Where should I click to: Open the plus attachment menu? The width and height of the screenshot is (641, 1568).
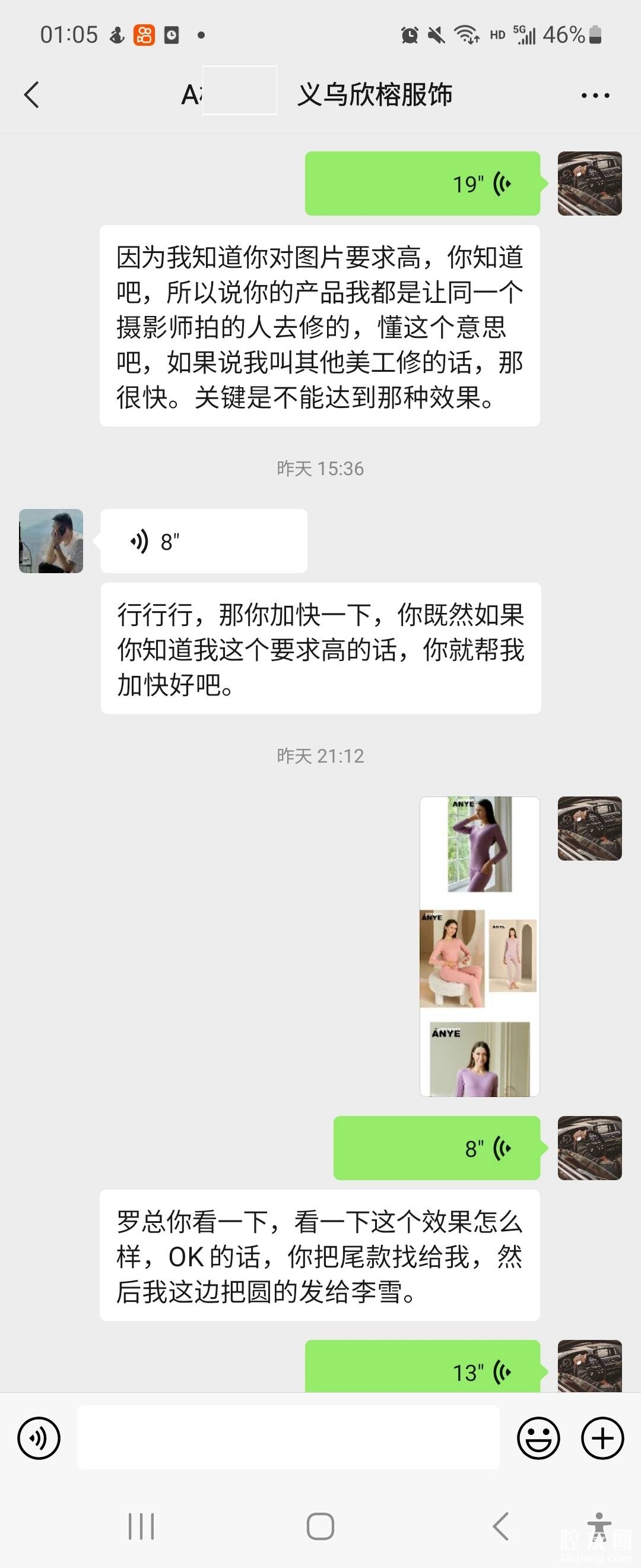pyautogui.click(x=602, y=1439)
